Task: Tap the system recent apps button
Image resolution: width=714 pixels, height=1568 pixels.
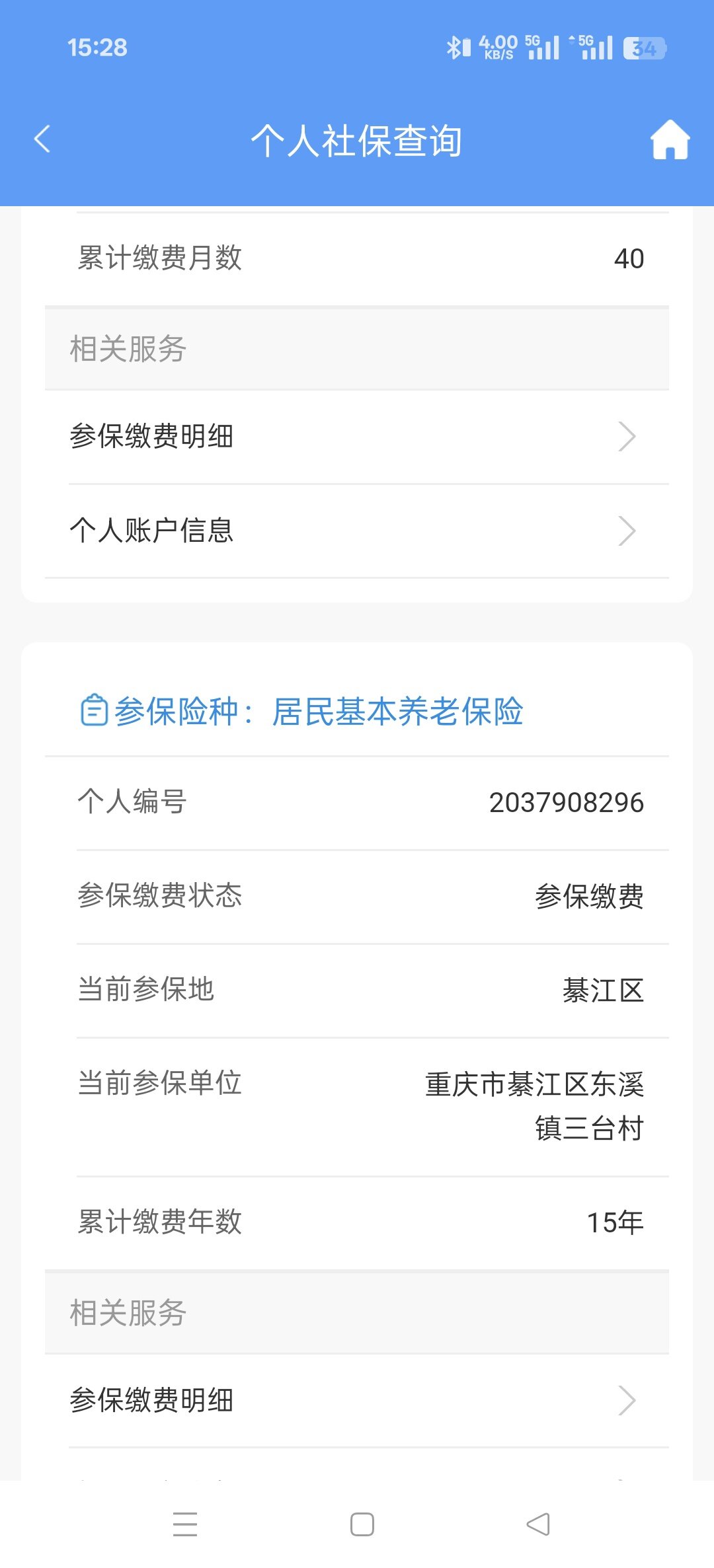Action: pyautogui.click(x=185, y=1524)
